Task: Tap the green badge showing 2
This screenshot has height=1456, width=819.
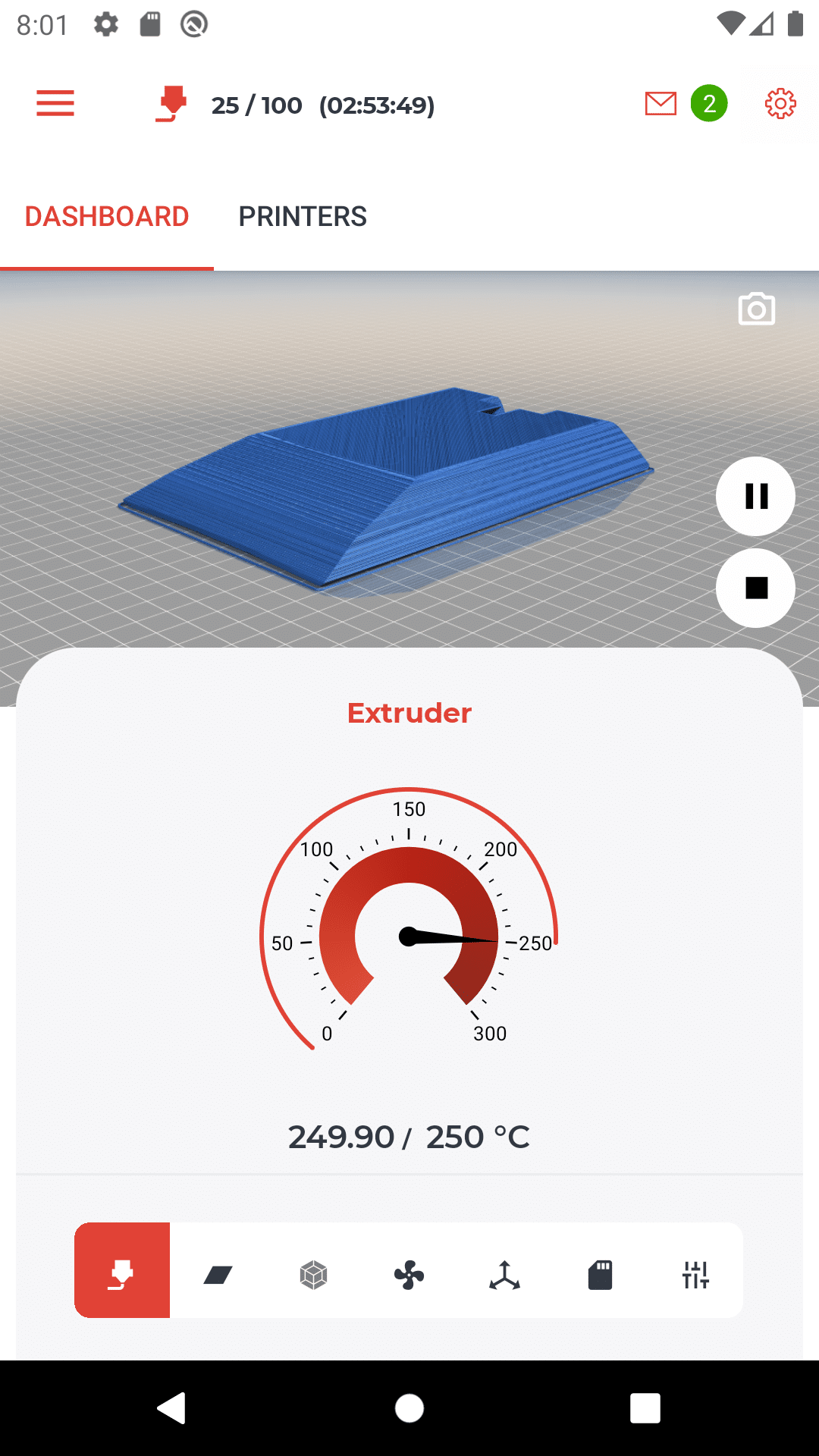Action: click(709, 104)
